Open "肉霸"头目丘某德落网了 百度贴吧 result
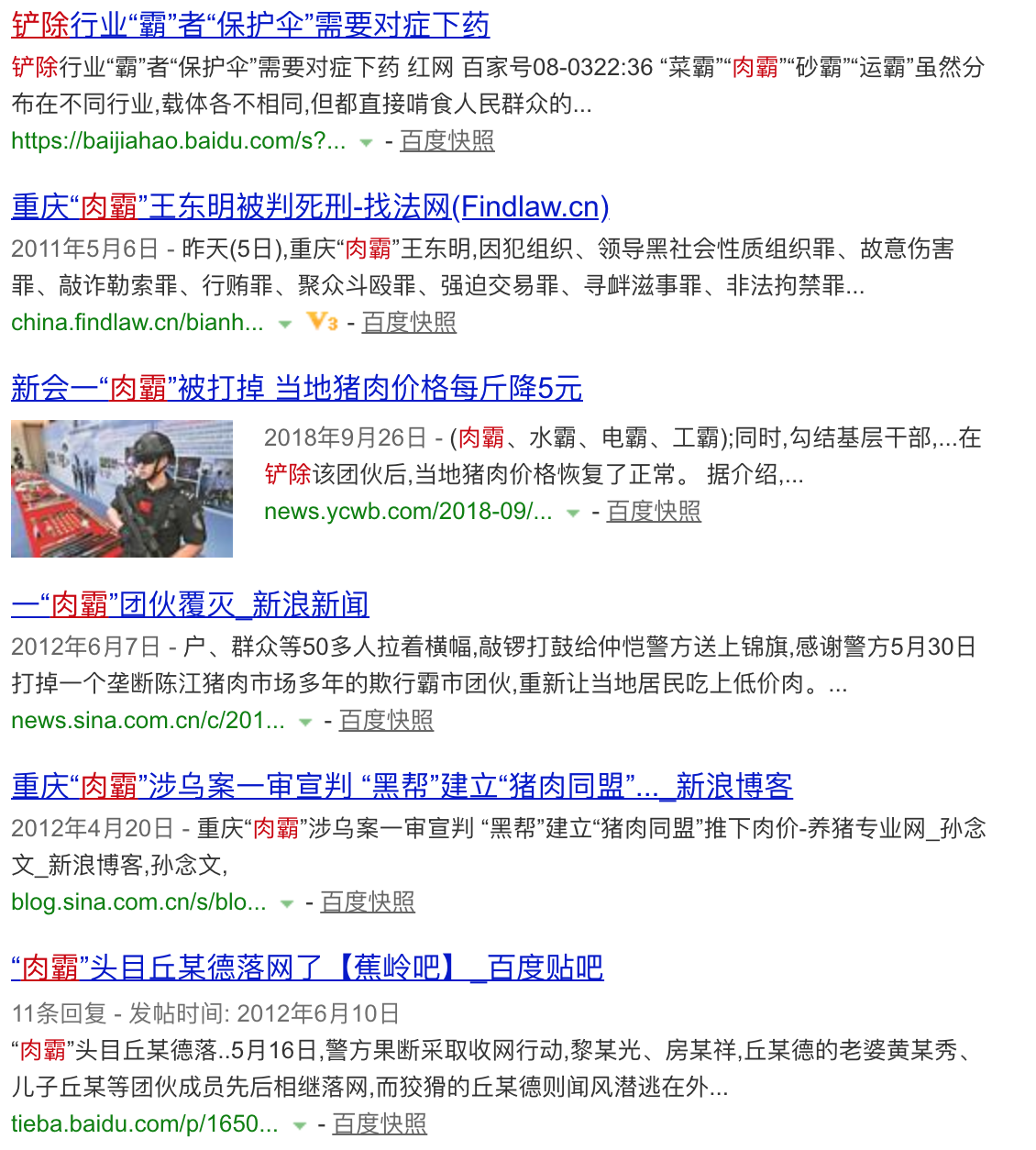This screenshot has height=1150, width=1036. [307, 968]
